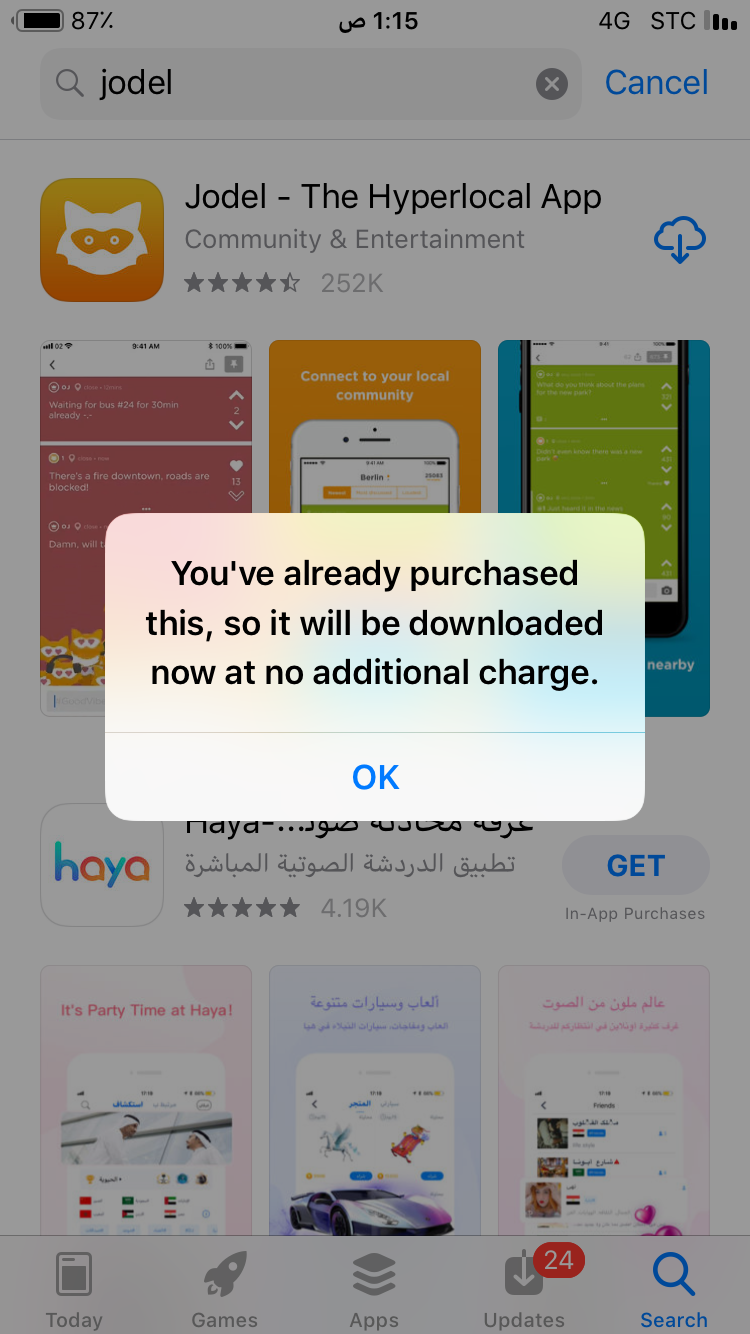Select the Search tab
Image resolution: width=750 pixels, height=1334 pixels.
(x=674, y=1290)
